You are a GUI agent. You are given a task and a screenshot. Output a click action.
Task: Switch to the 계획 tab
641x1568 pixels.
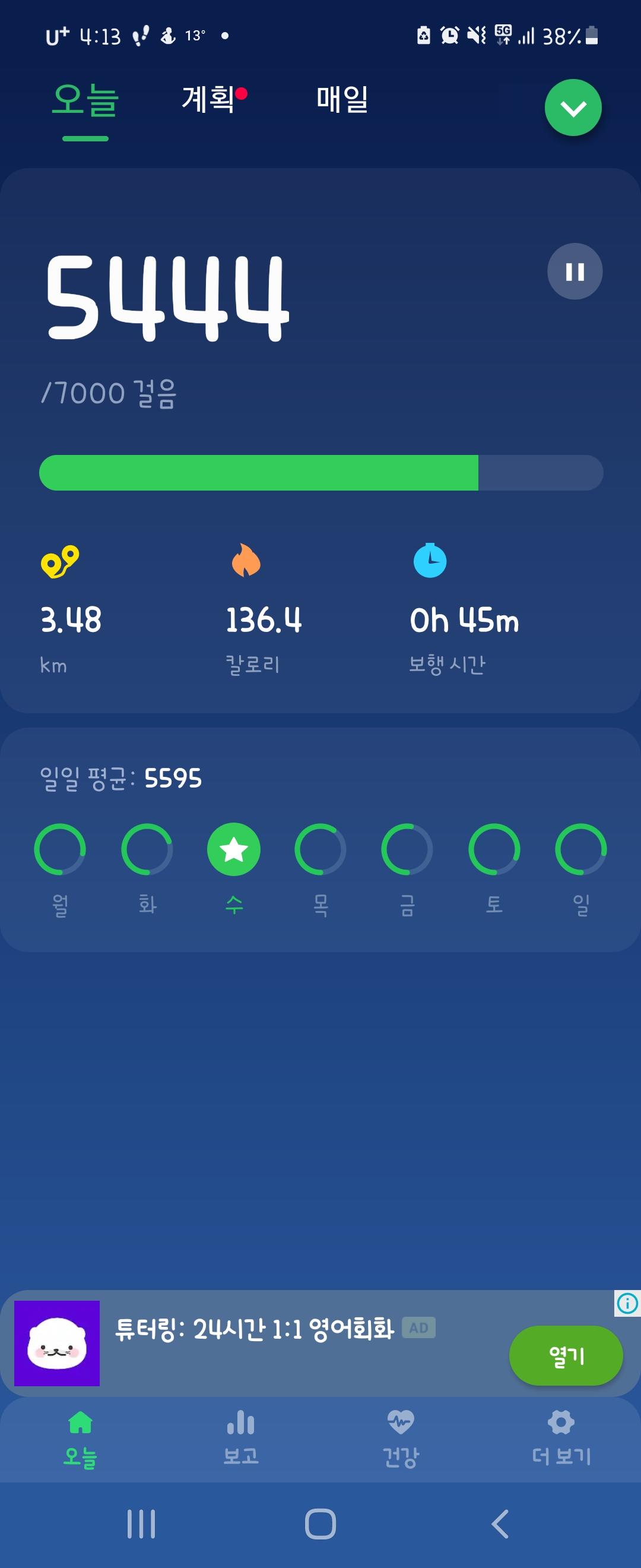(x=208, y=99)
